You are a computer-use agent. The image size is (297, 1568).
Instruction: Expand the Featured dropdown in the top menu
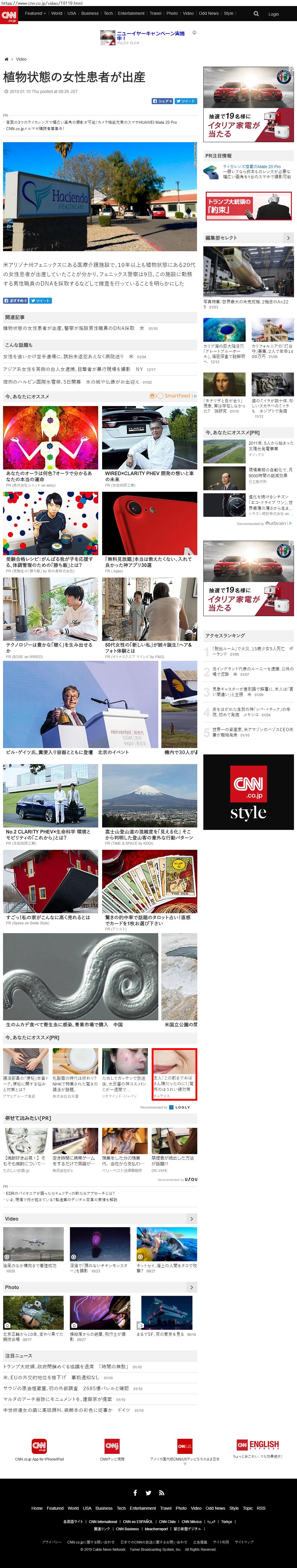(x=35, y=13)
